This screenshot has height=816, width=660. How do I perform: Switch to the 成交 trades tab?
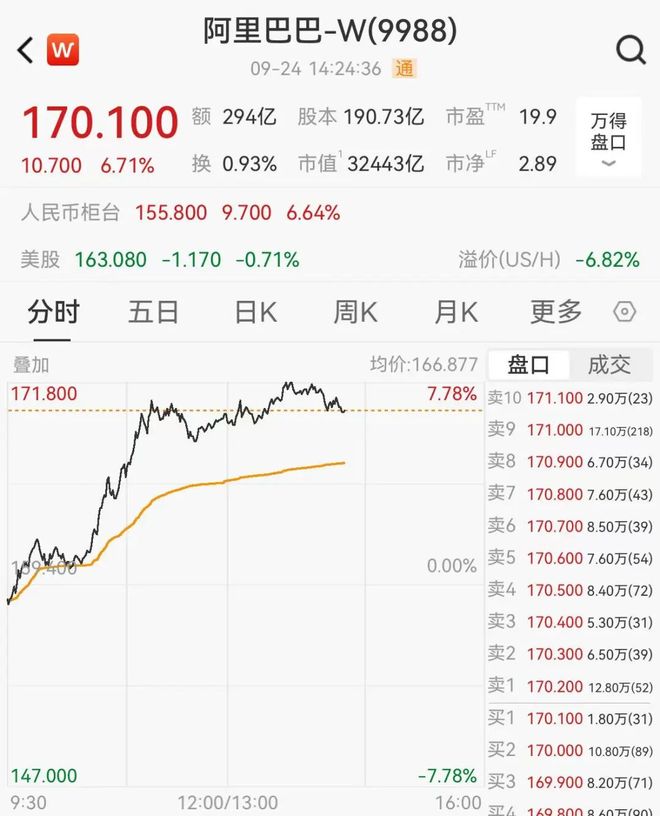pos(610,364)
